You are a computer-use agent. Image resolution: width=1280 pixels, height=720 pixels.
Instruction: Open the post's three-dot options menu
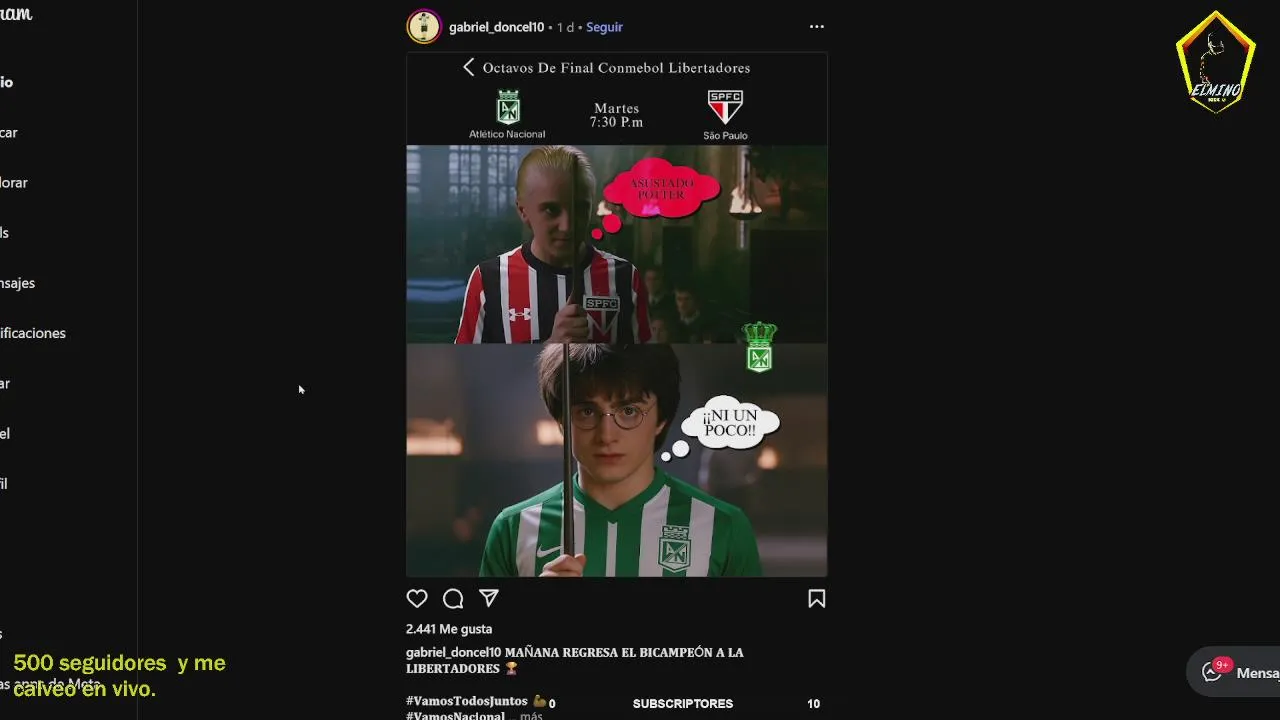[816, 27]
